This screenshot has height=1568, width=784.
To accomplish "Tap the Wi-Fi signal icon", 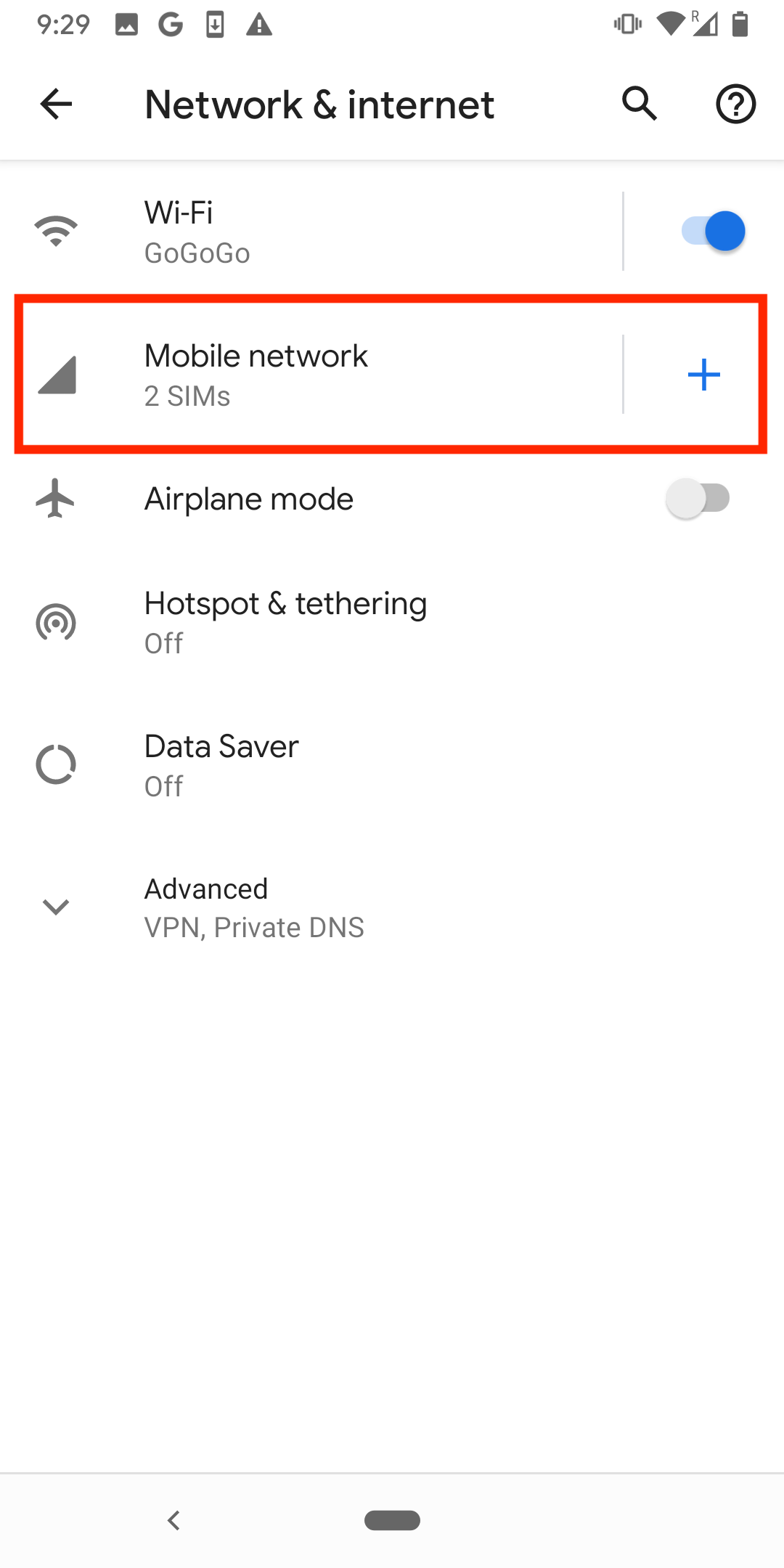I will click(55, 229).
